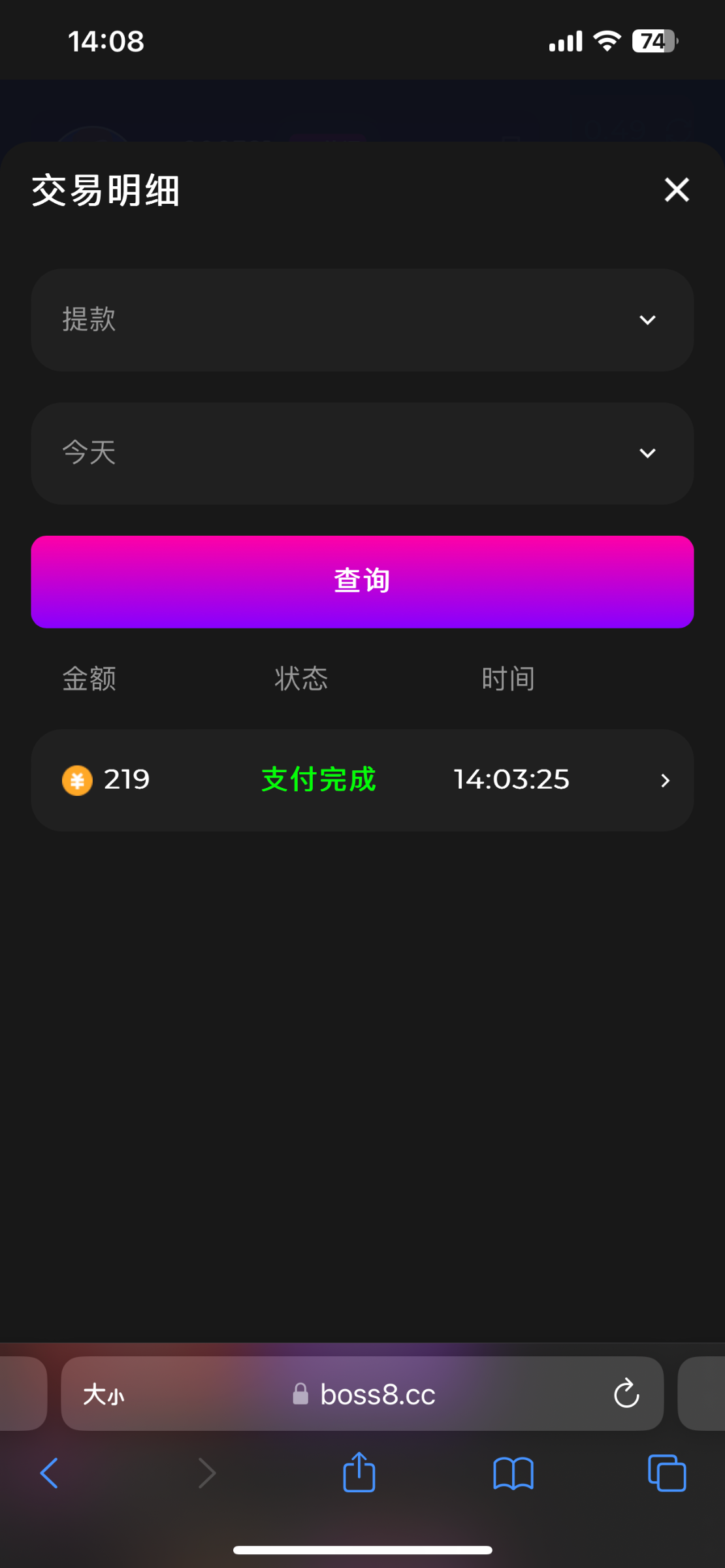Tap the boss8.cc address bar
Image resolution: width=725 pixels, height=1568 pixels.
[x=378, y=1395]
